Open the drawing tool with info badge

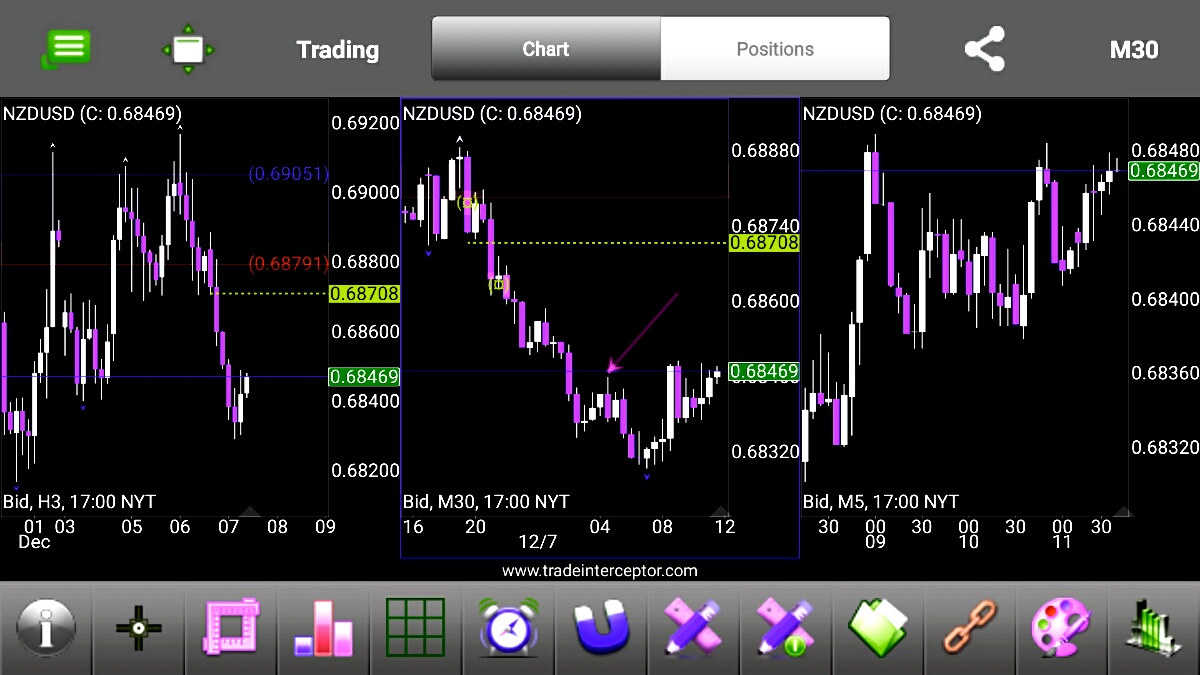click(785, 629)
